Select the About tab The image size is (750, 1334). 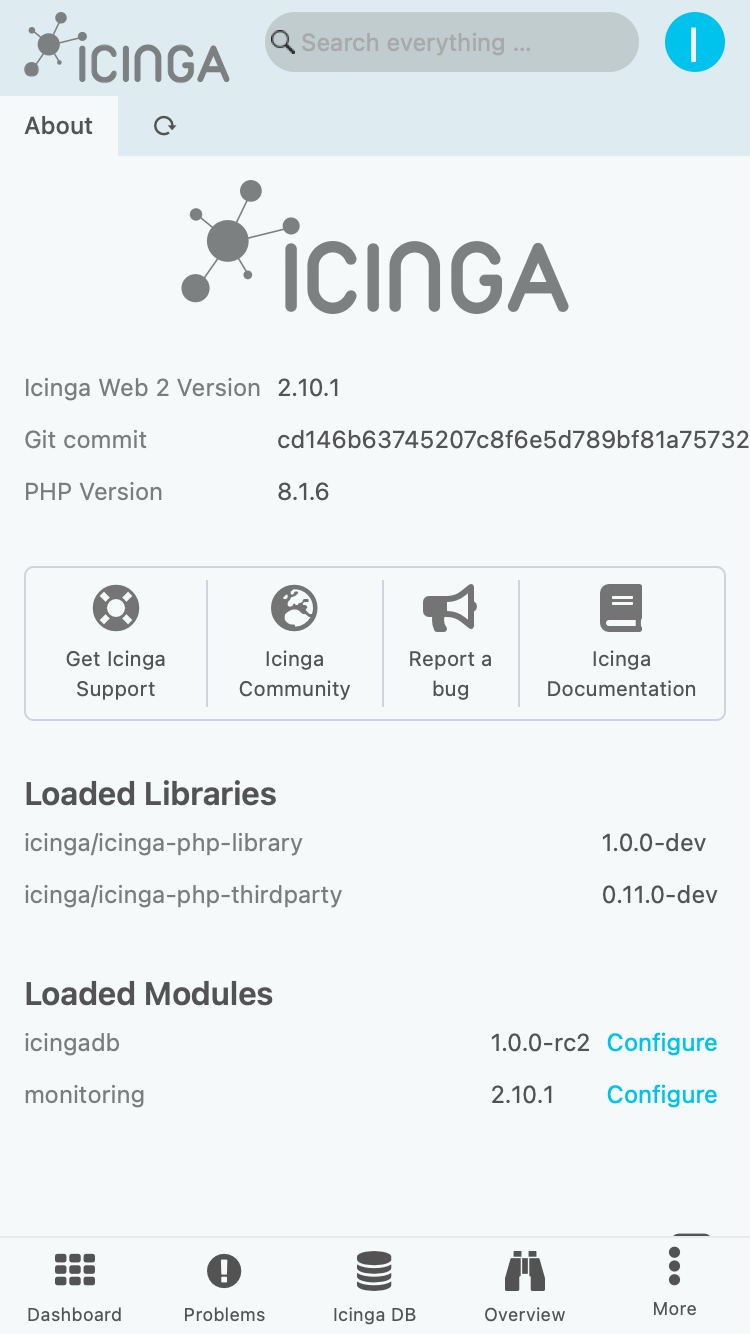pyautogui.click(x=58, y=126)
